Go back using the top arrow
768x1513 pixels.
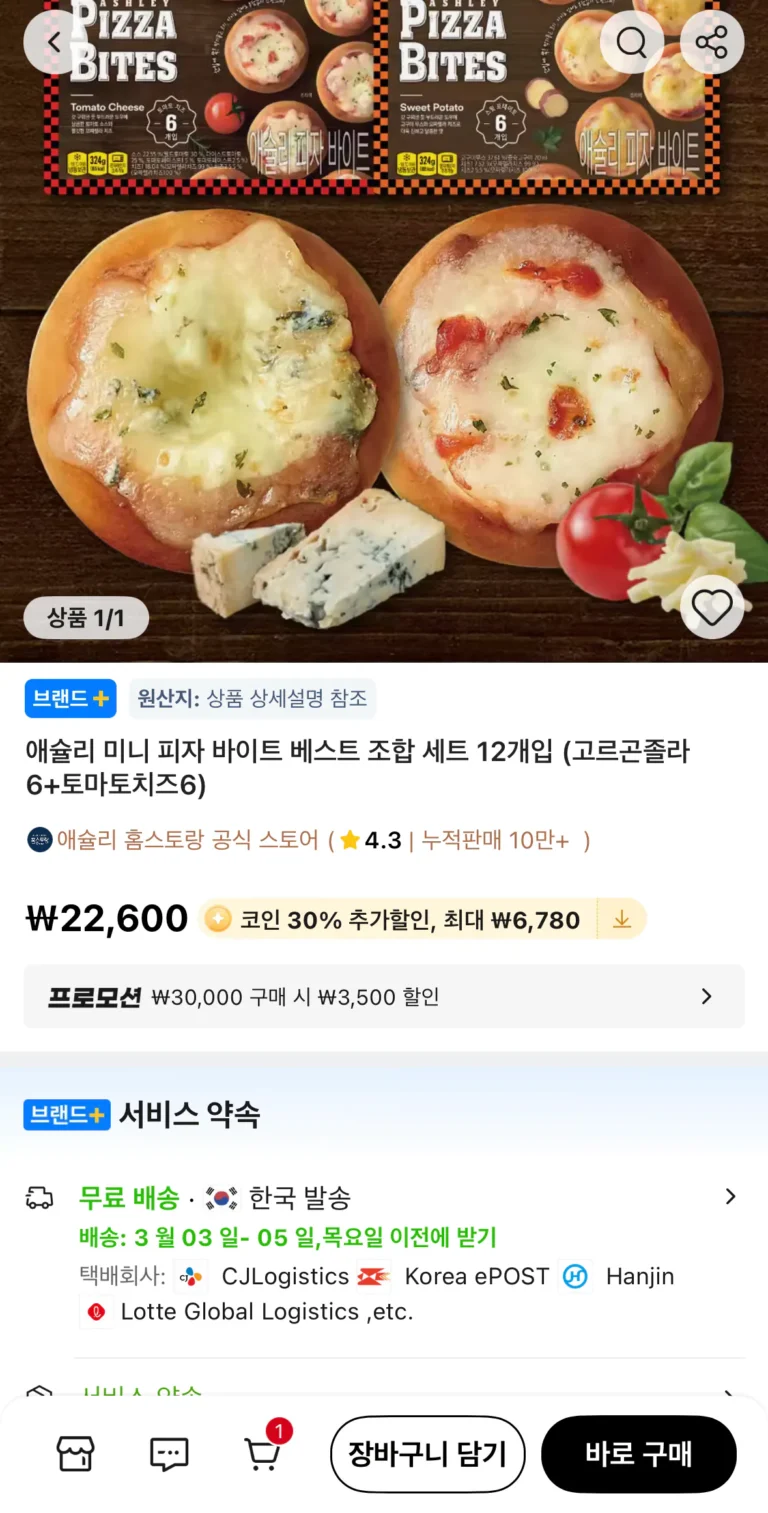click(54, 42)
